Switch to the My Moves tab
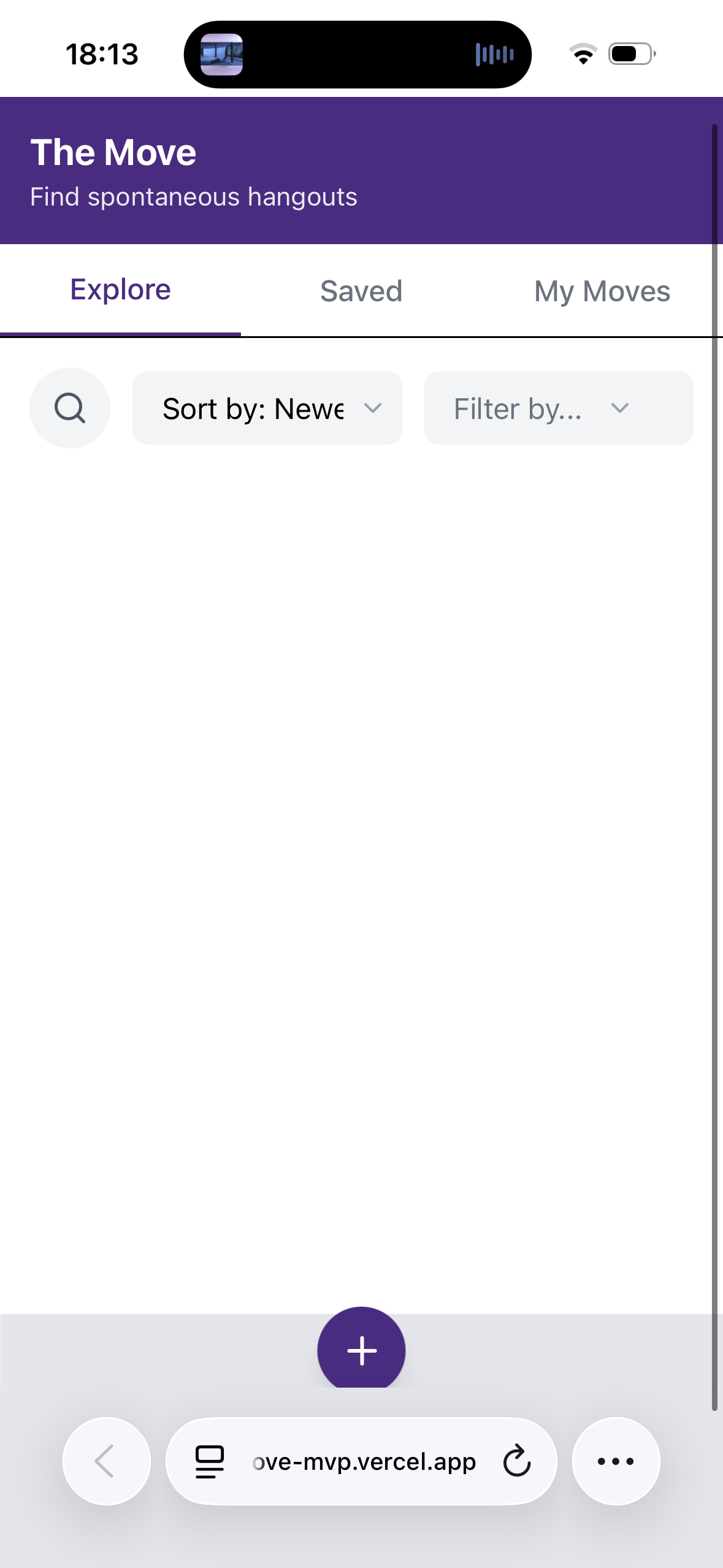 click(602, 291)
